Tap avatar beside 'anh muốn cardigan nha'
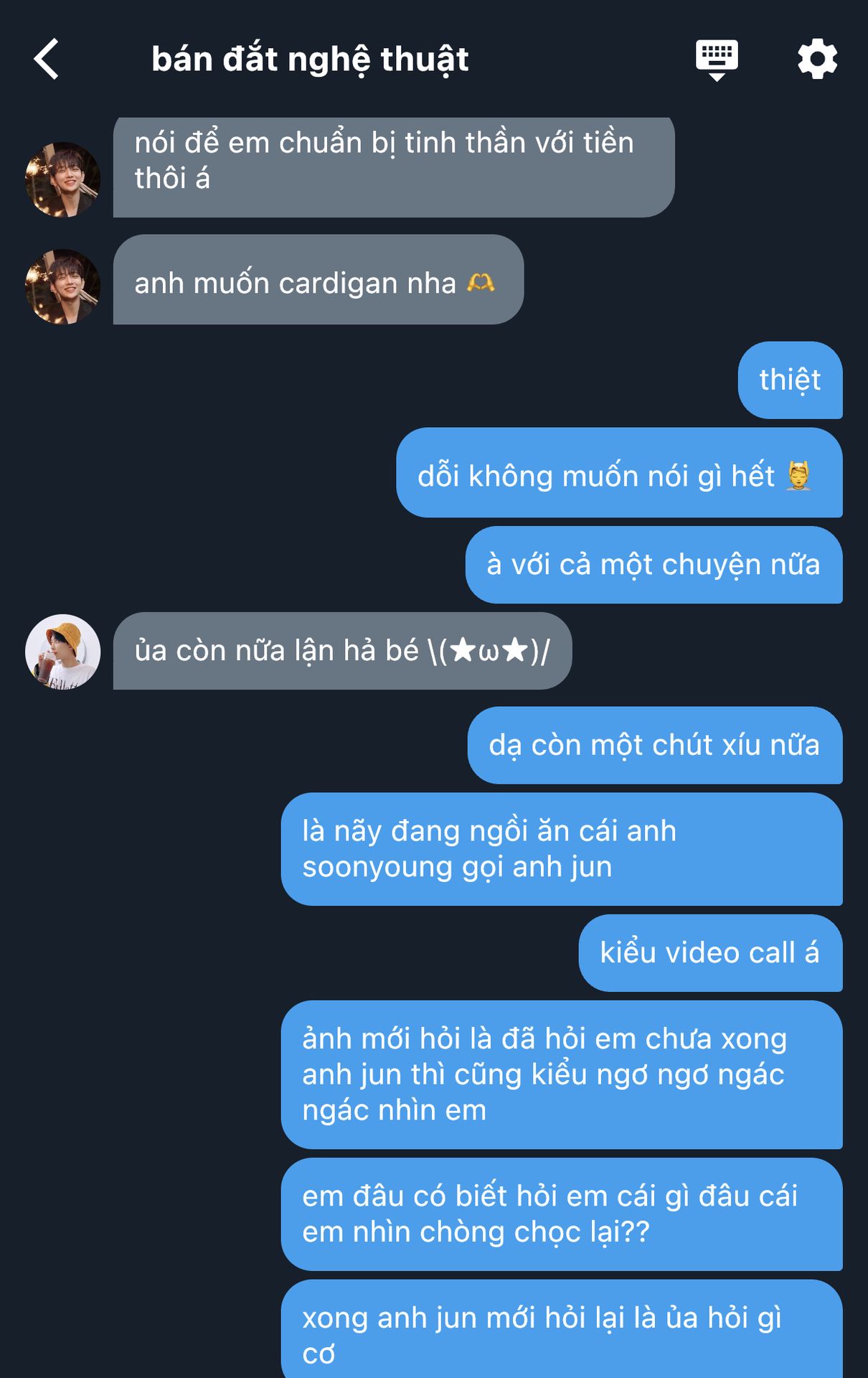 pyautogui.click(x=63, y=286)
